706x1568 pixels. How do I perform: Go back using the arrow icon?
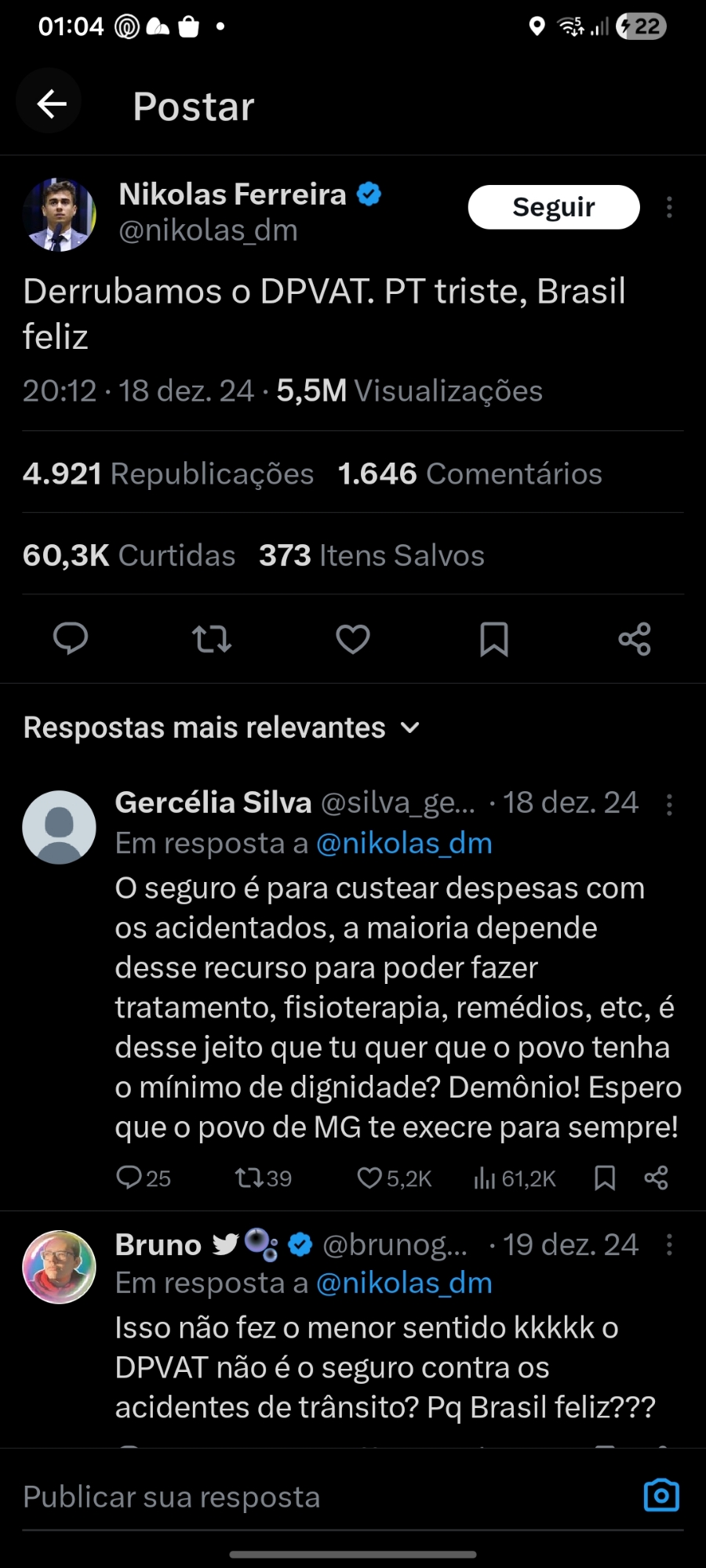(52, 103)
